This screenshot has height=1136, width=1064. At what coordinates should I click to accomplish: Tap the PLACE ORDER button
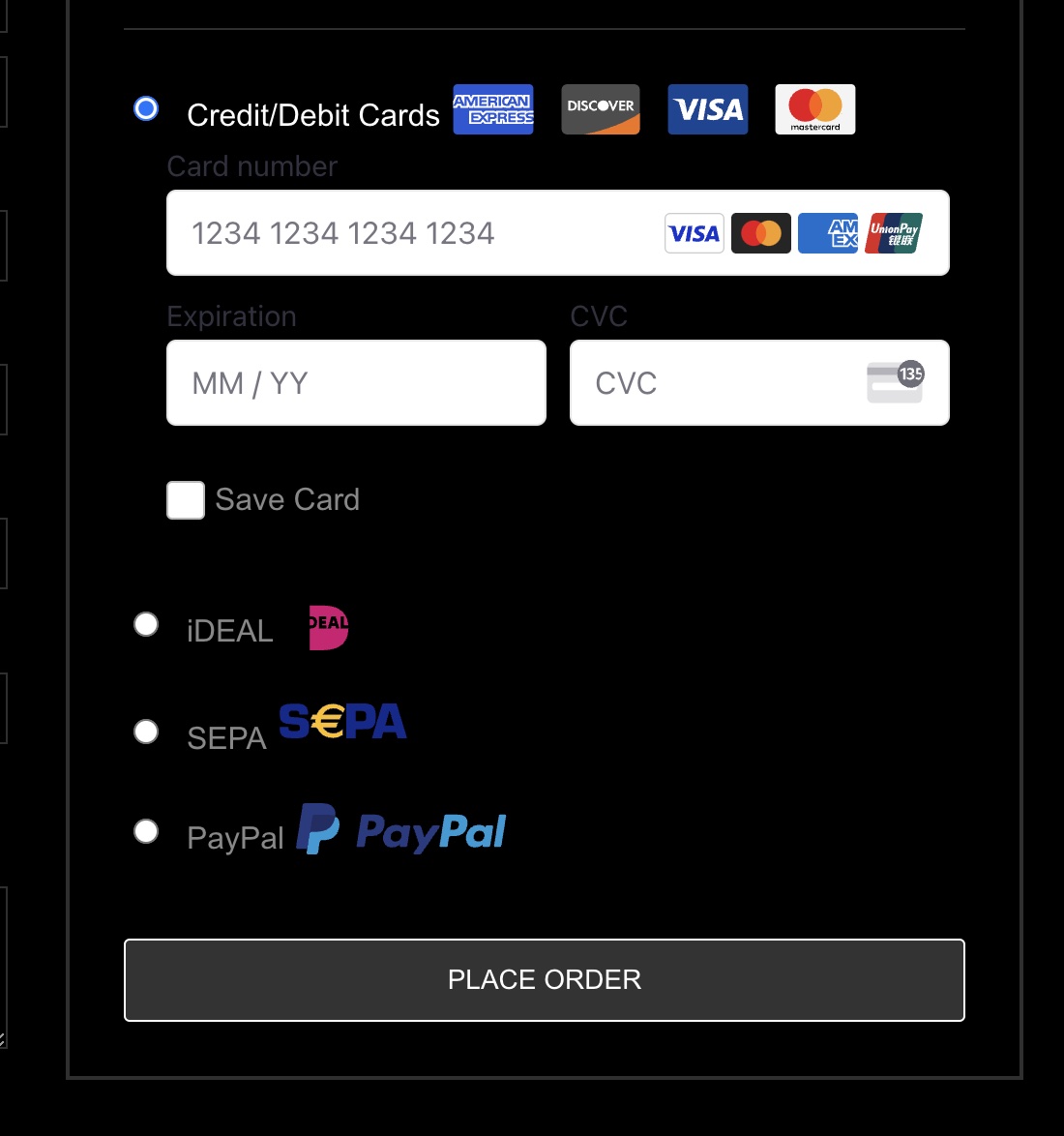545,979
